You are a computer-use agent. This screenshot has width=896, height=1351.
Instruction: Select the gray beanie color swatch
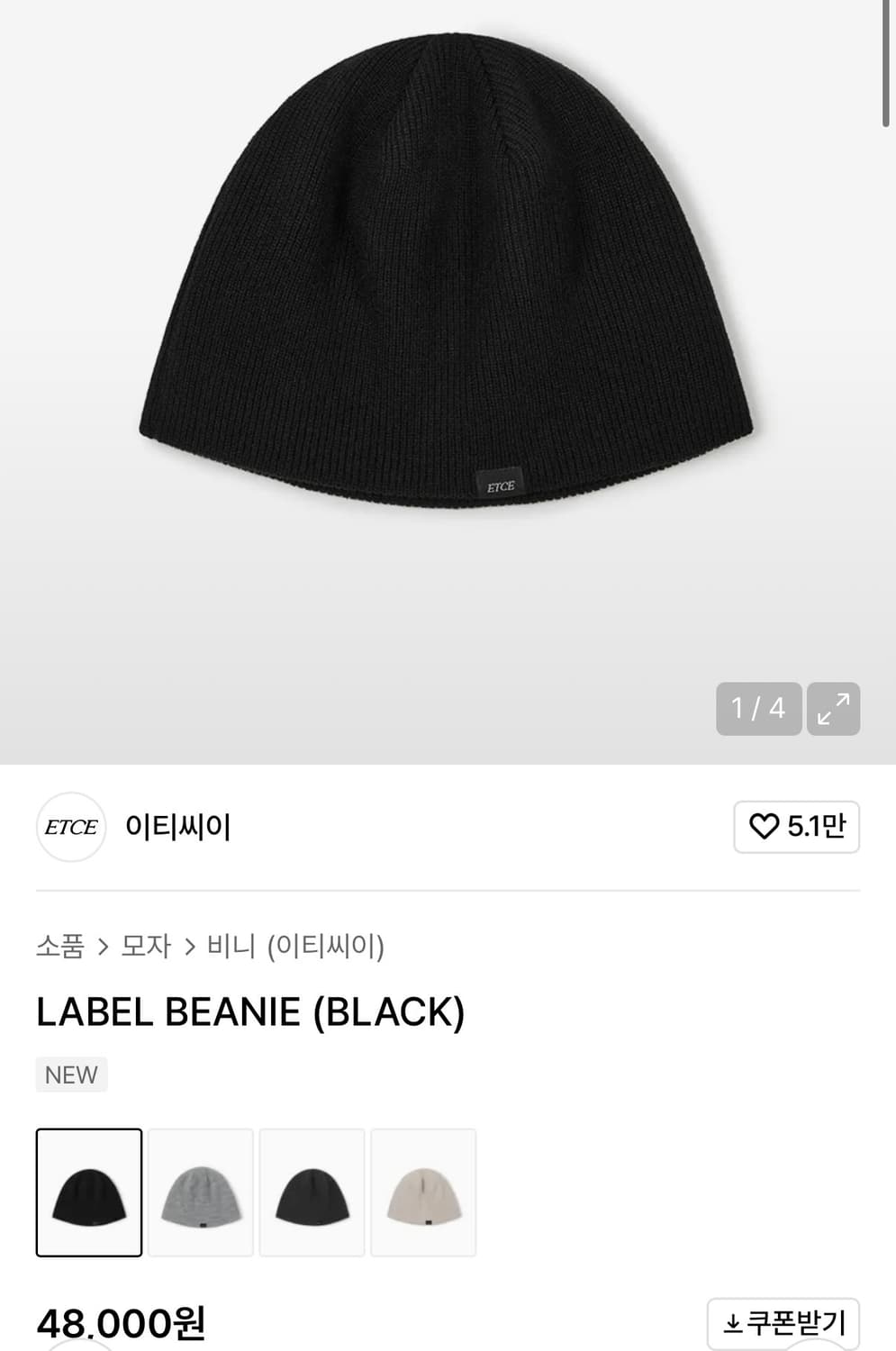click(x=200, y=1192)
